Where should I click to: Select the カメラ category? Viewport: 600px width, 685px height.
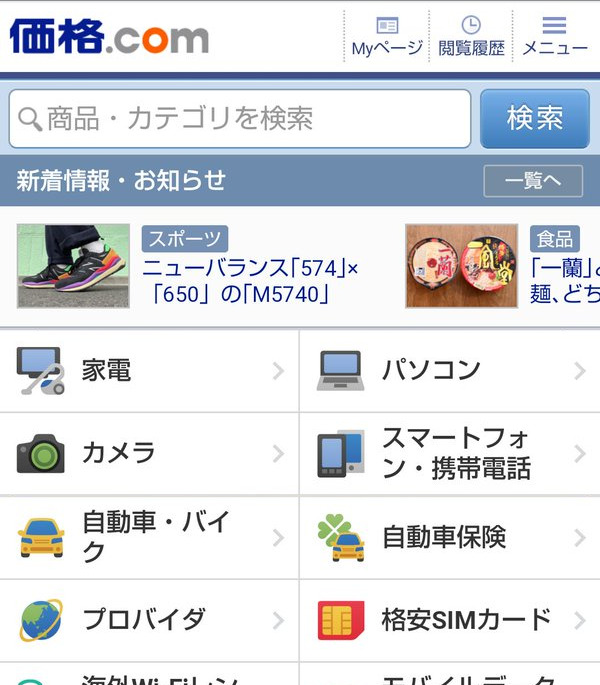(150, 454)
